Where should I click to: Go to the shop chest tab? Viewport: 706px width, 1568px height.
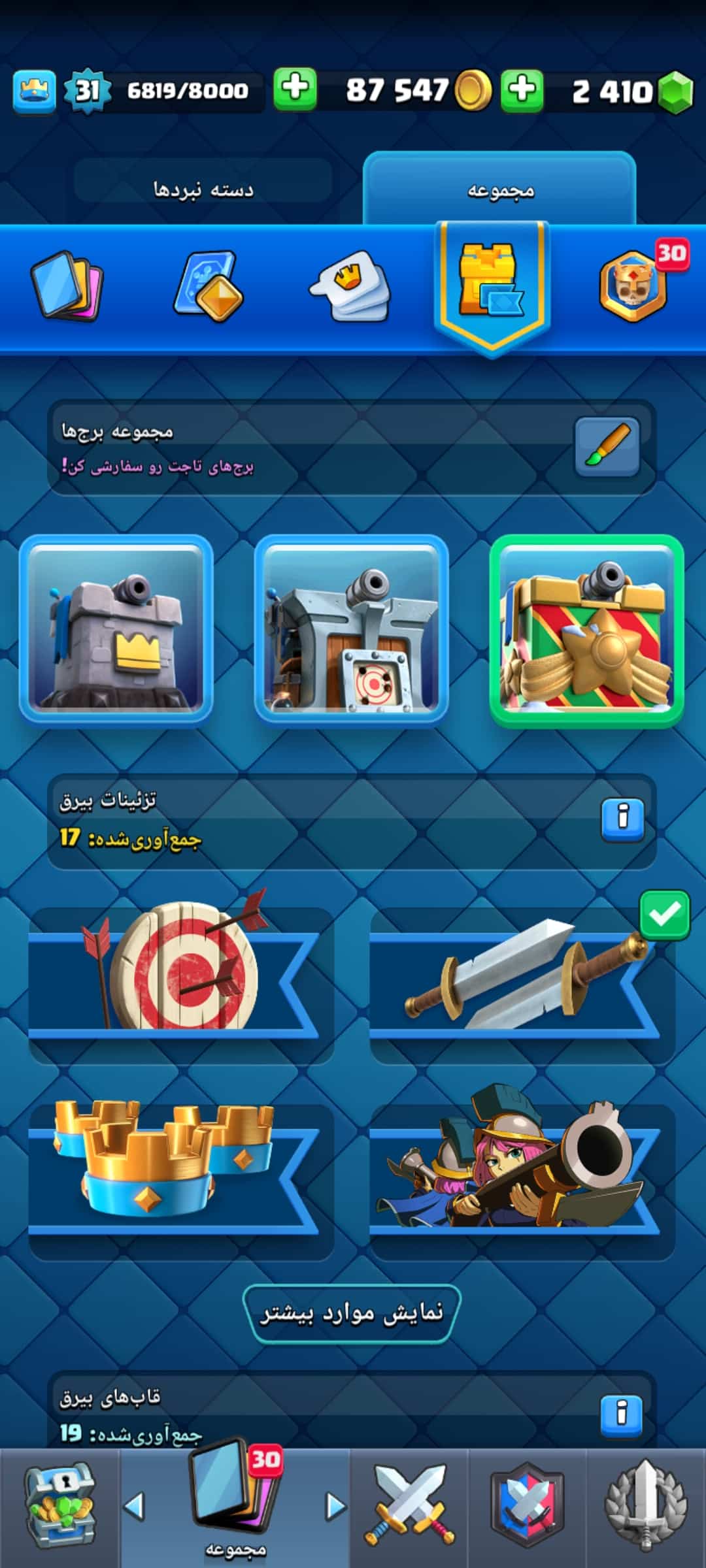tap(60, 1506)
